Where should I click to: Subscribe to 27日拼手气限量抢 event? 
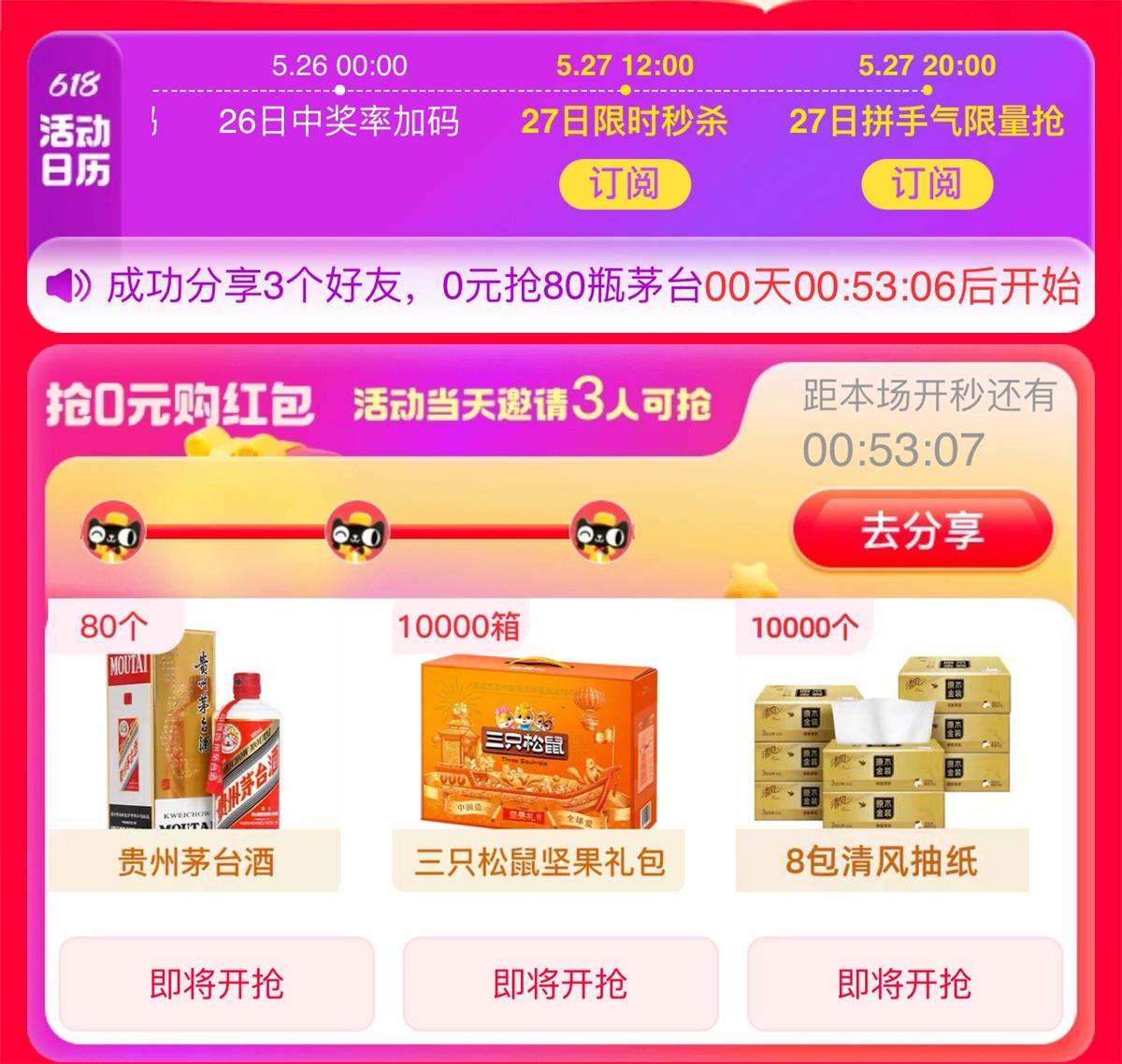coord(926,184)
